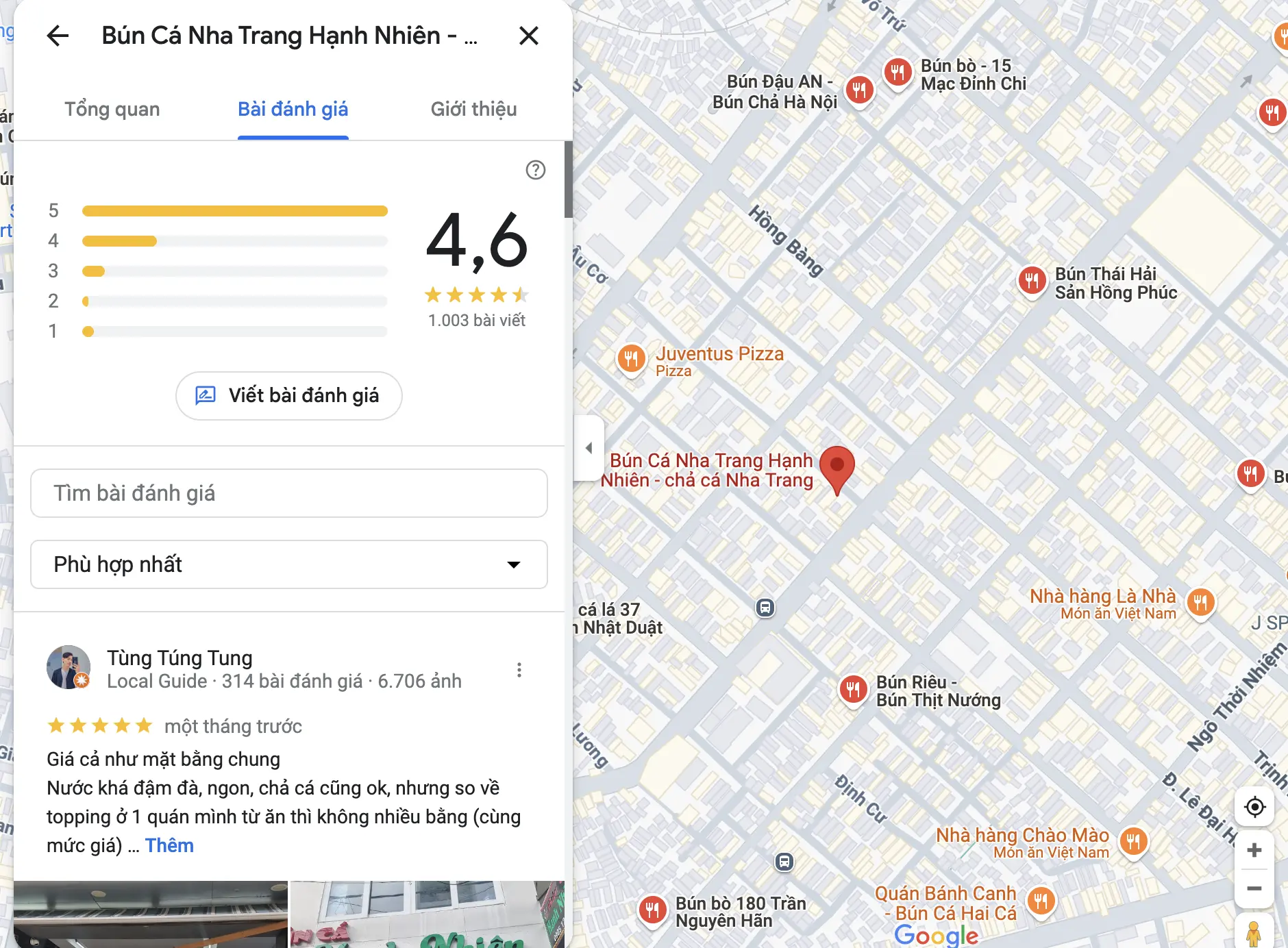Screen dimensions: 1288x948
Task: Collapse the side panel arrow
Action: click(589, 448)
